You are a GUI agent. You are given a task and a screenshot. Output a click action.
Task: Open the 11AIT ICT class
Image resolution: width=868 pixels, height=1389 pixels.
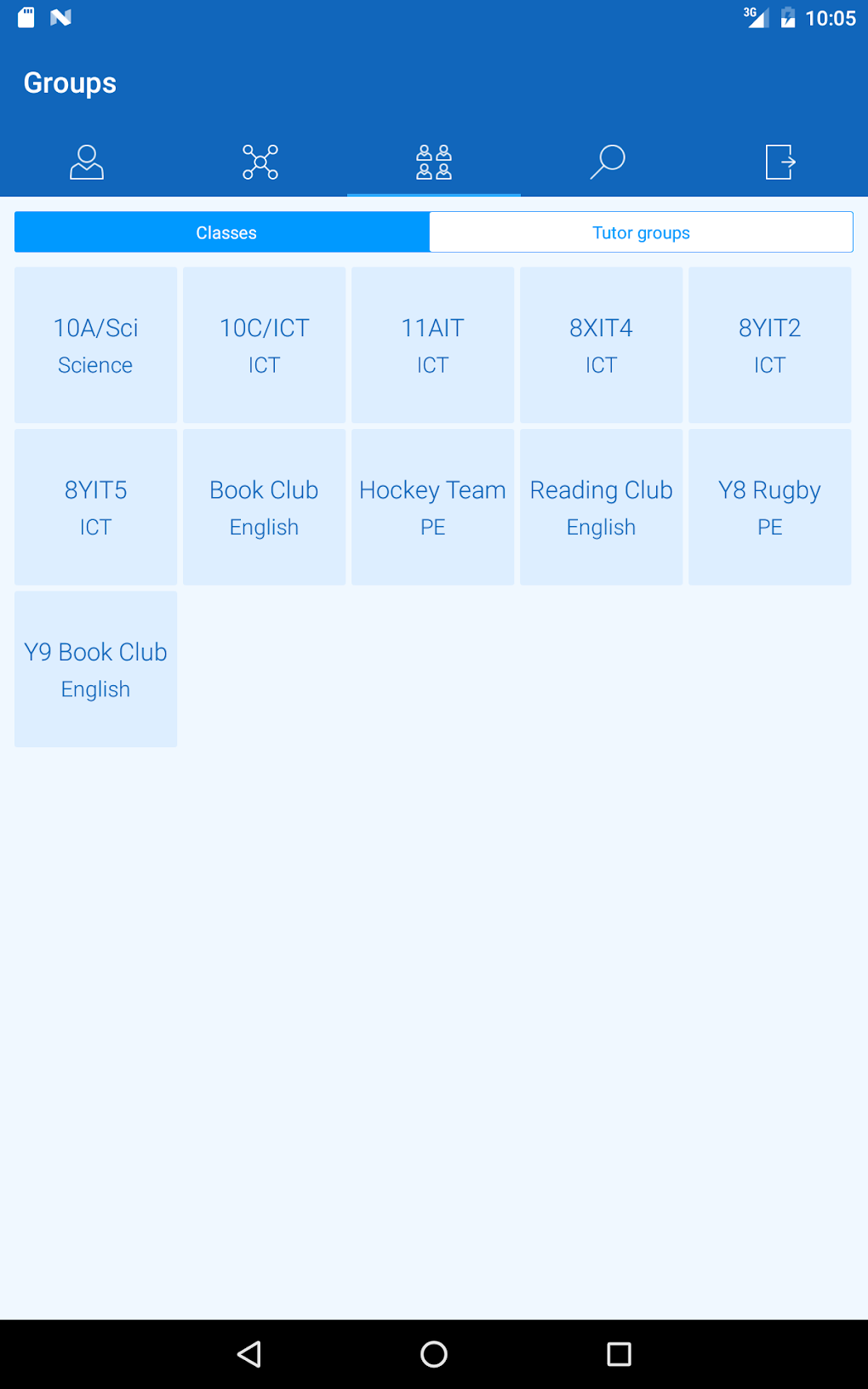click(x=432, y=345)
